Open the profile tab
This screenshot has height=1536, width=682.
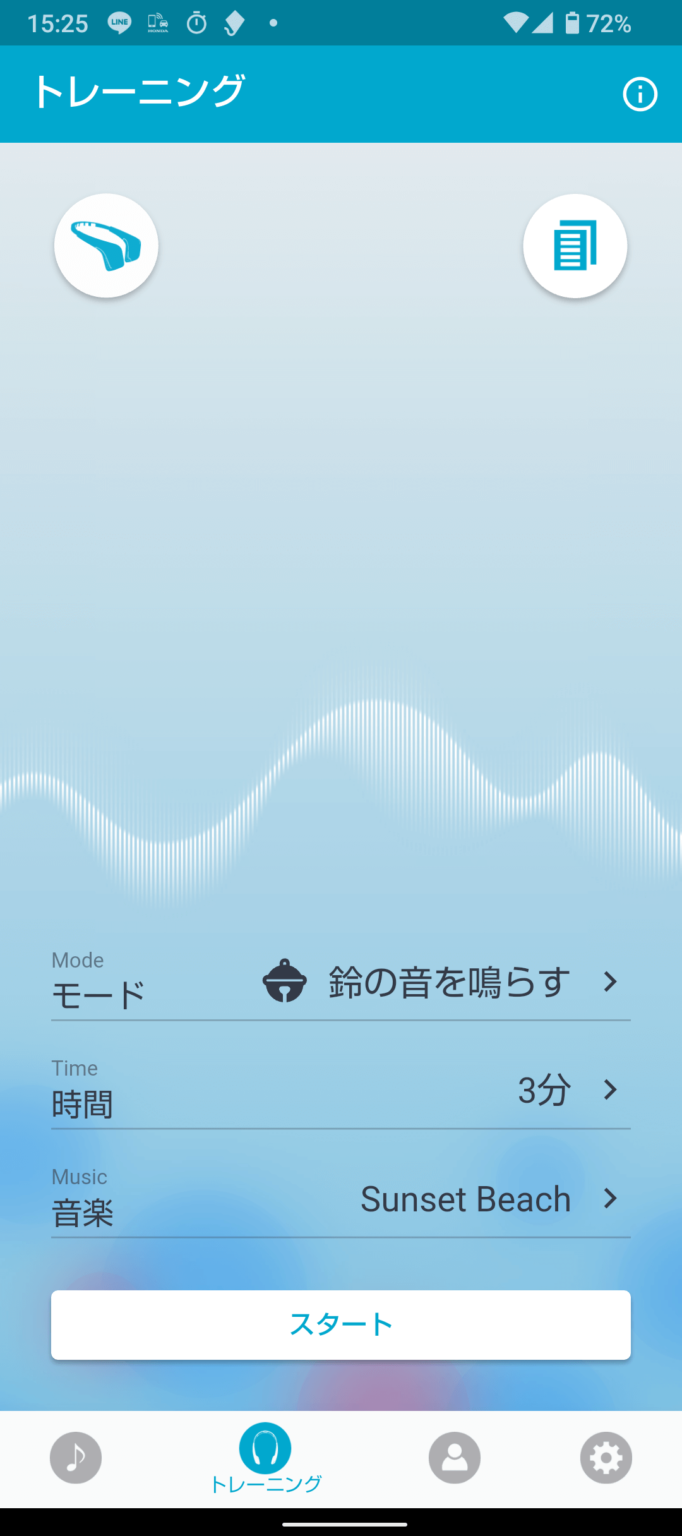click(454, 1457)
